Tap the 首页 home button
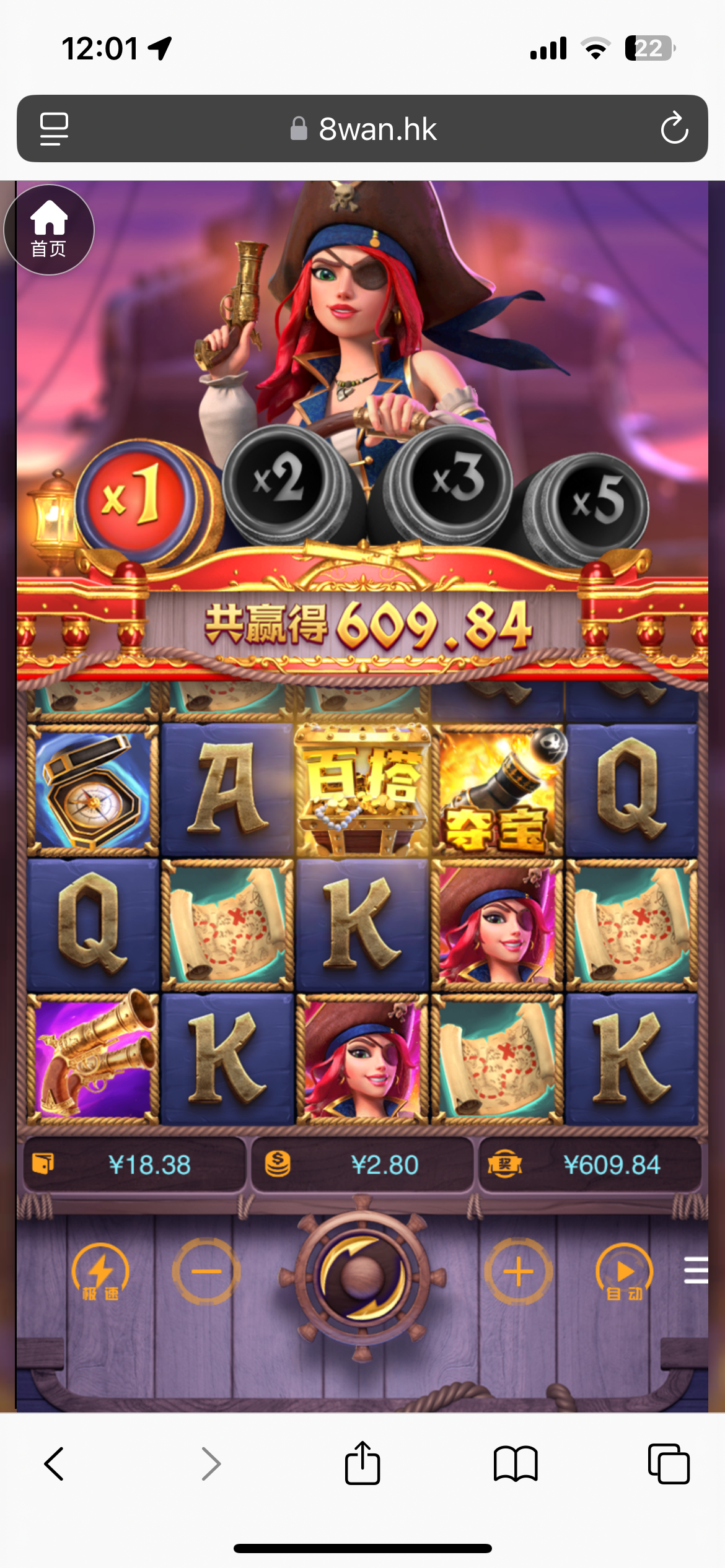The width and height of the screenshot is (725, 1568). tap(49, 229)
